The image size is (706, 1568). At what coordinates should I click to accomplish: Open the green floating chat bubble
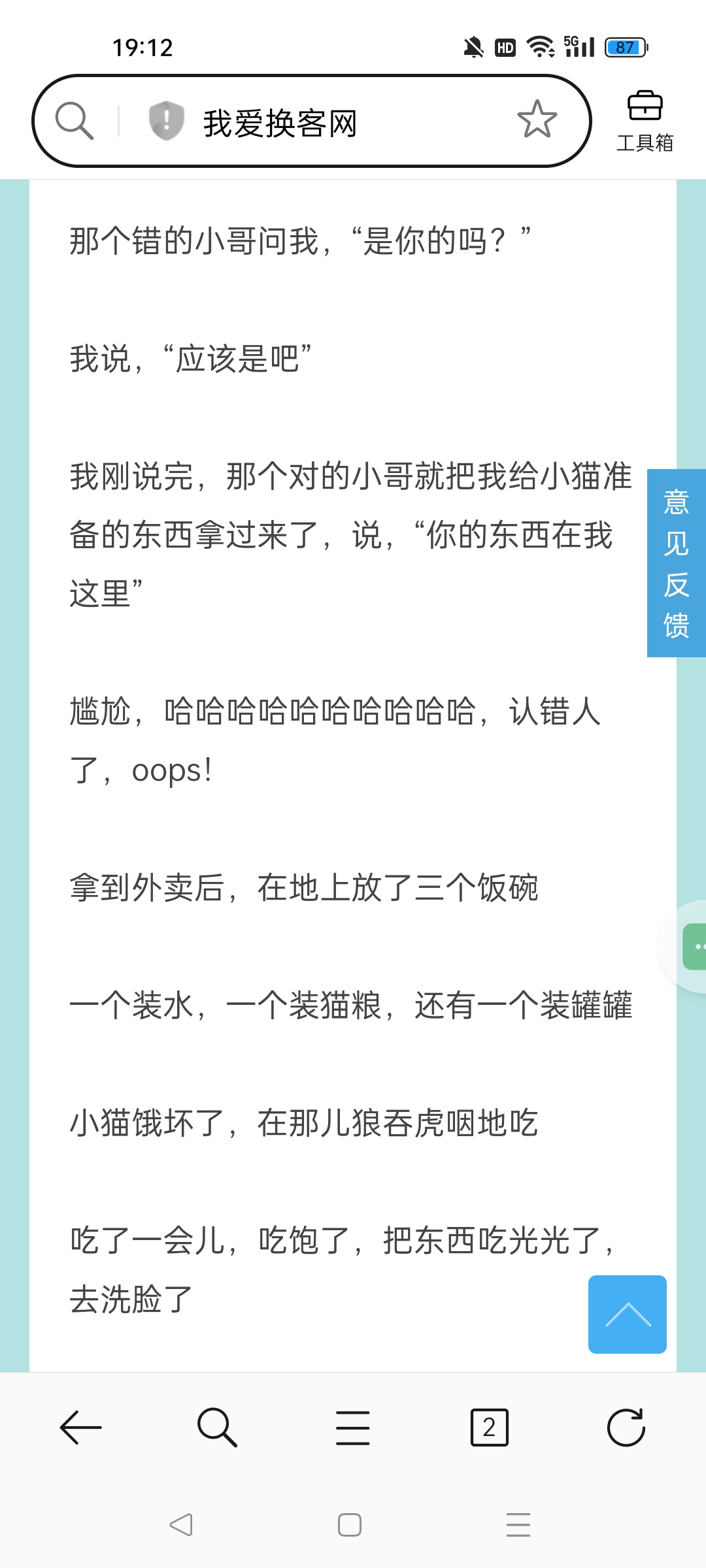694,946
